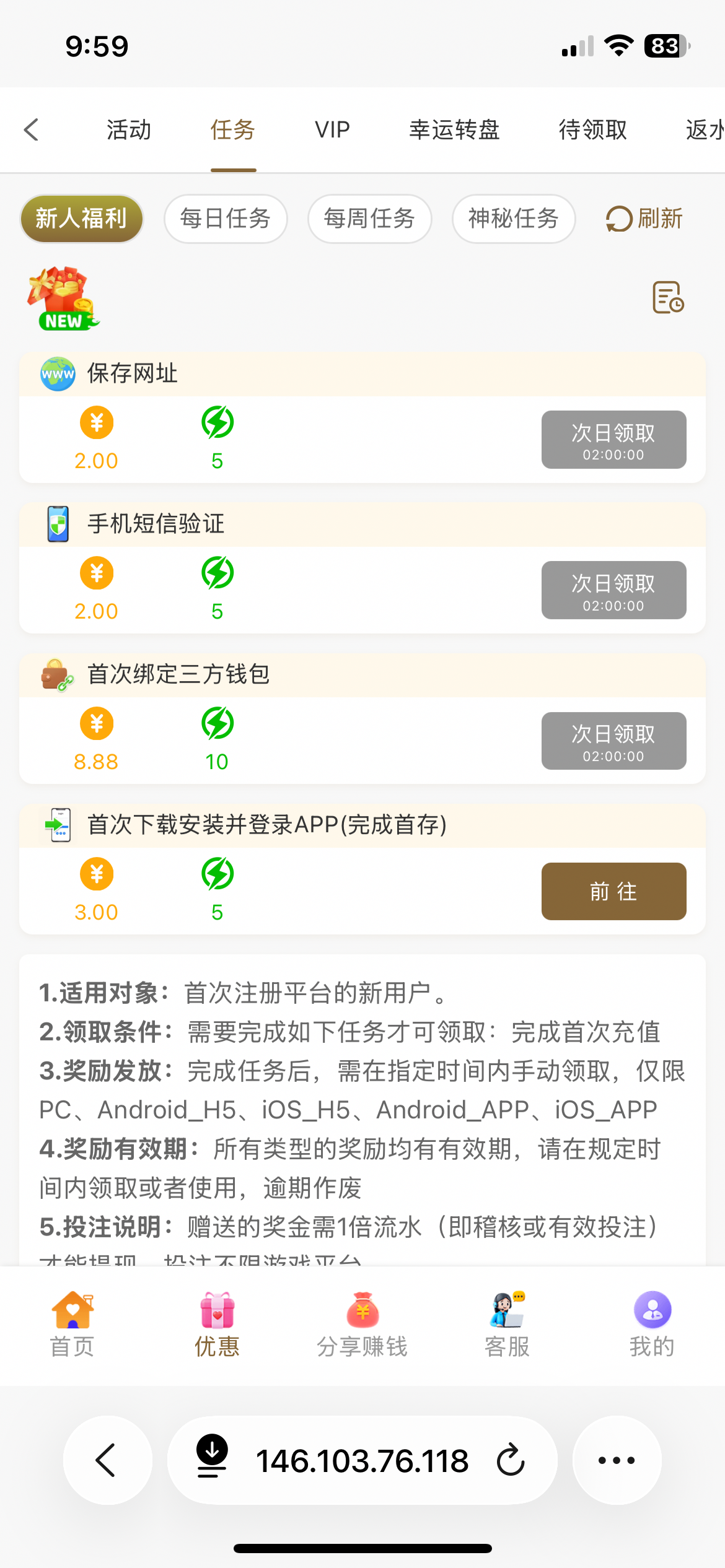Select the 每周任务 chip
This screenshot has width=725, height=1568.
[369, 219]
